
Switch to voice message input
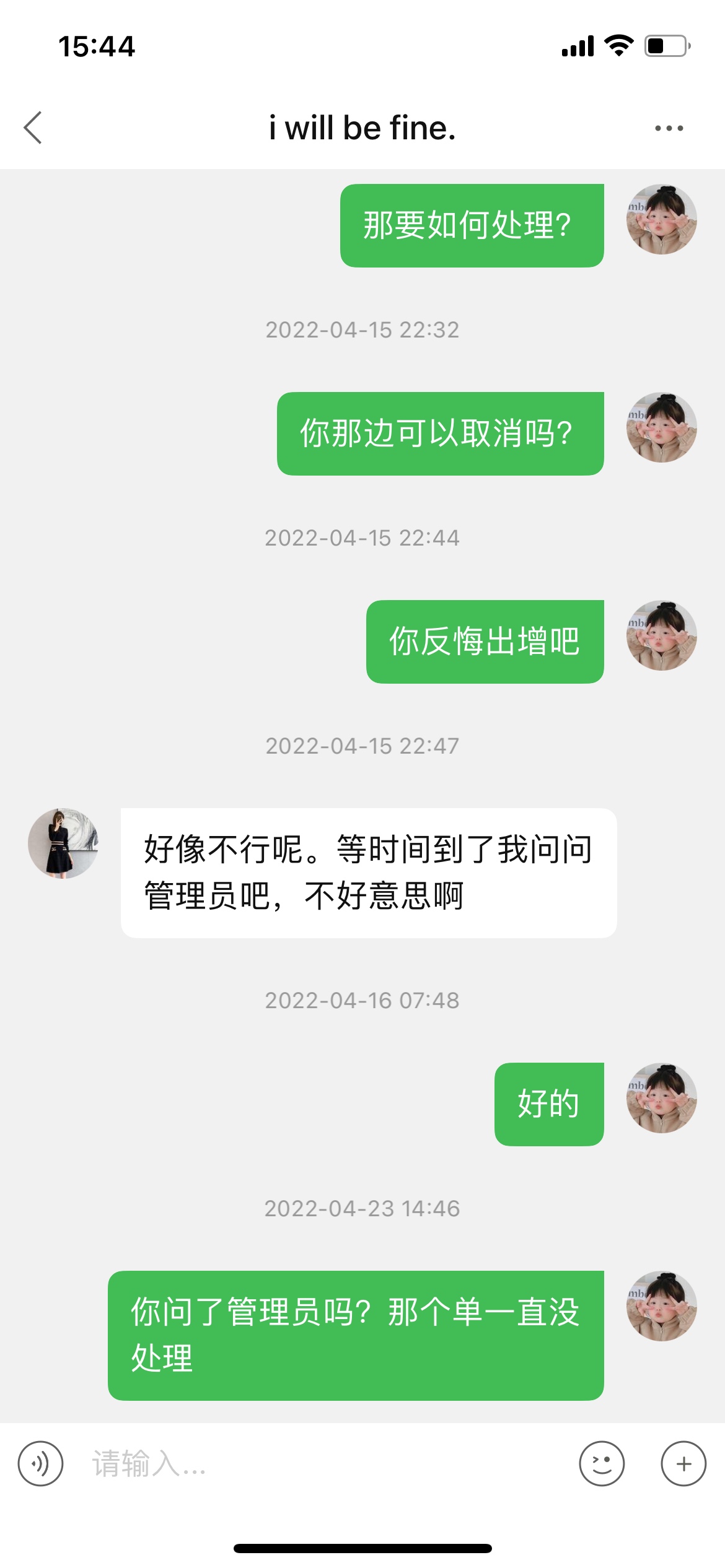[x=41, y=1464]
